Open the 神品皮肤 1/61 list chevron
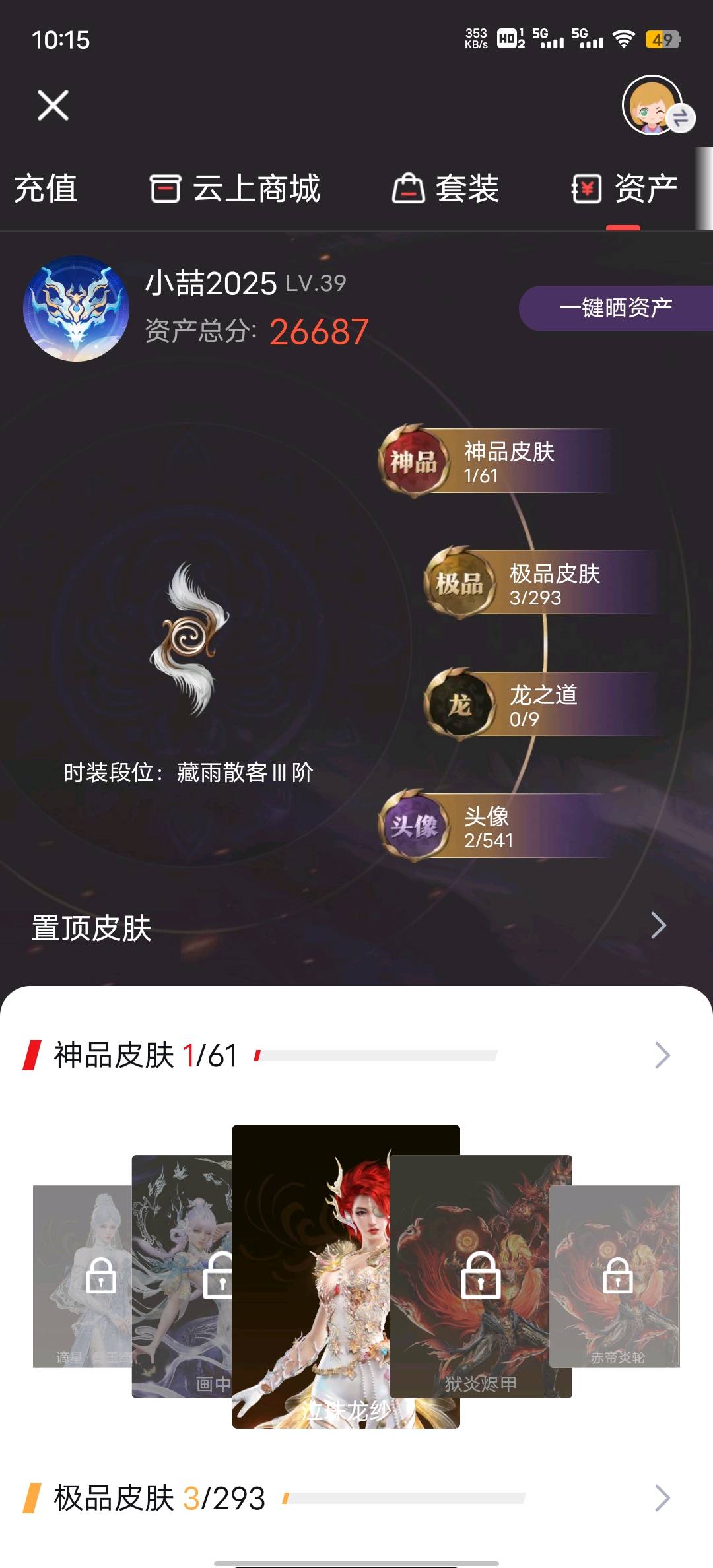This screenshot has width=713, height=1568. (662, 1055)
